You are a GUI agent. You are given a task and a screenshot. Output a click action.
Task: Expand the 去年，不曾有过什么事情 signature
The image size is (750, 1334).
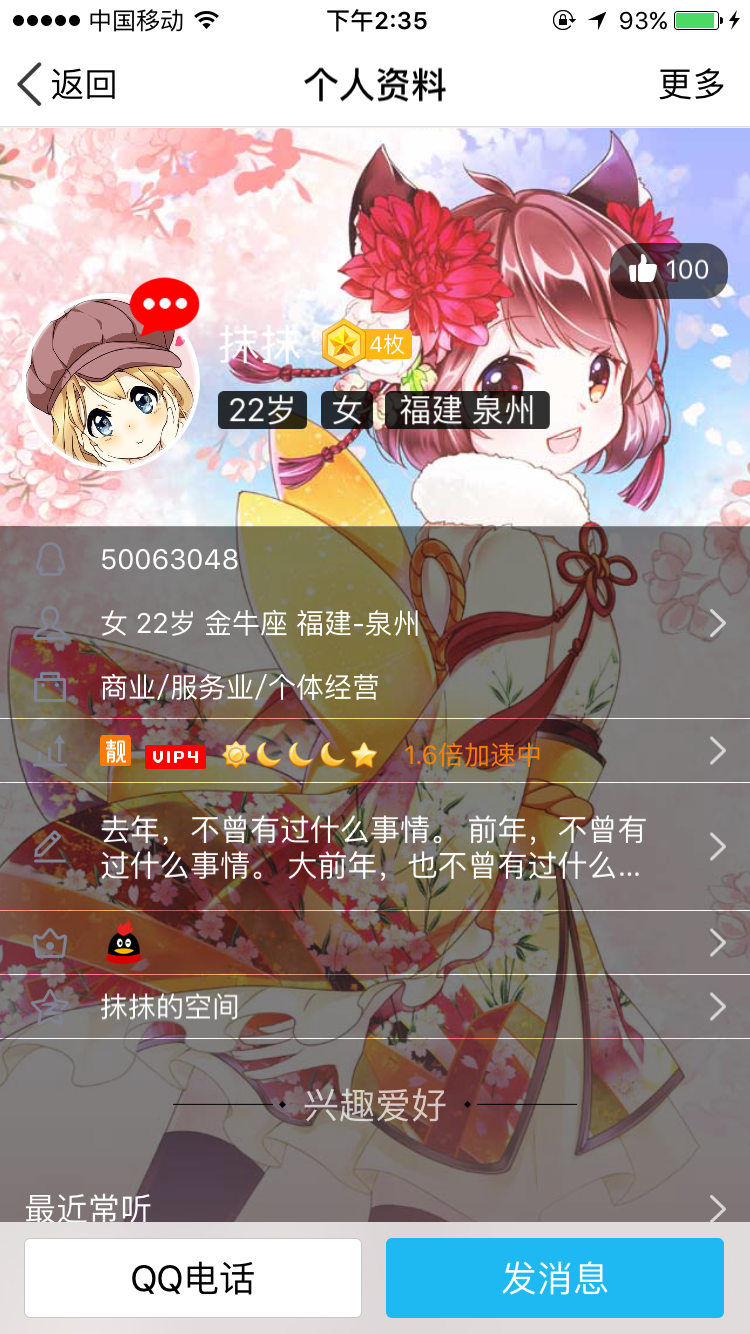pos(375,847)
